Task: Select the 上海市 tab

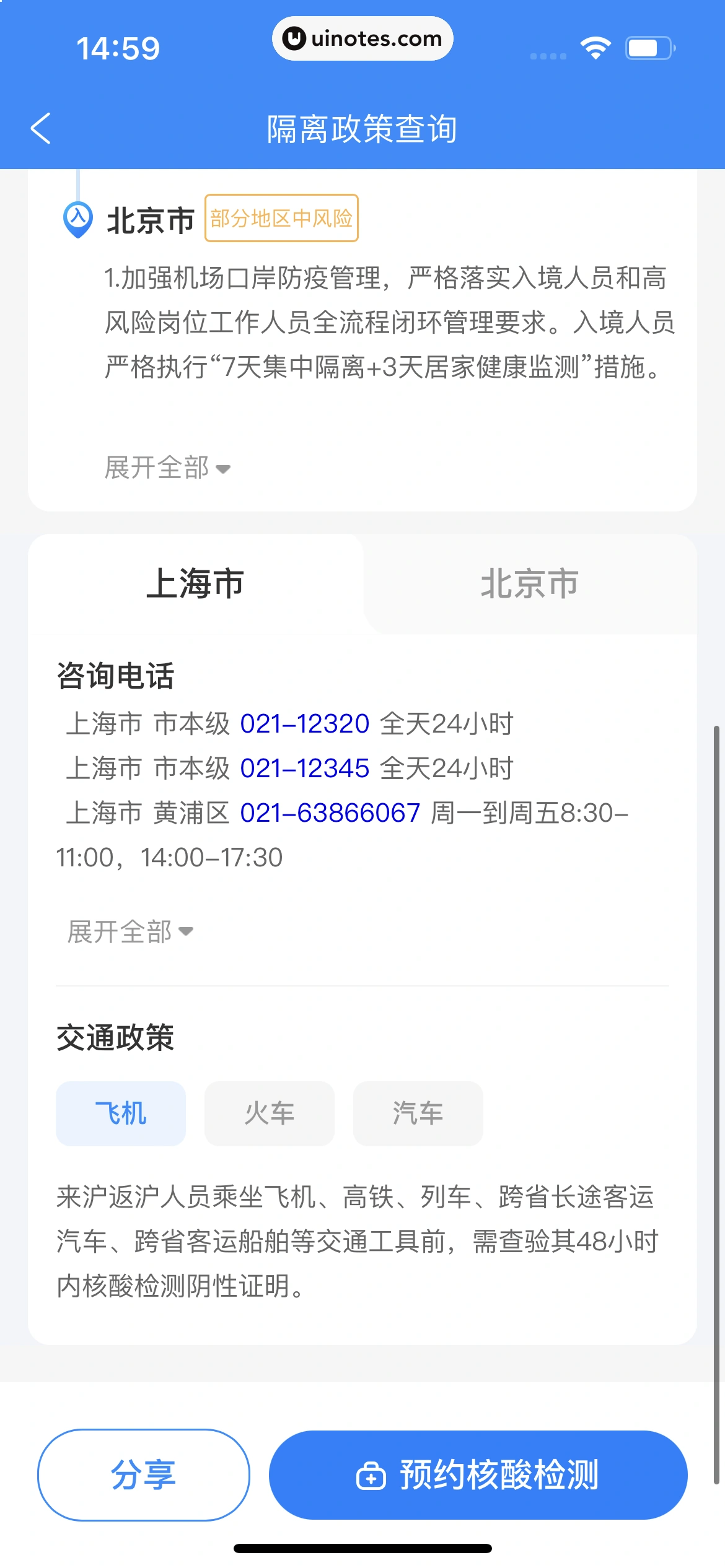Action: [x=195, y=584]
